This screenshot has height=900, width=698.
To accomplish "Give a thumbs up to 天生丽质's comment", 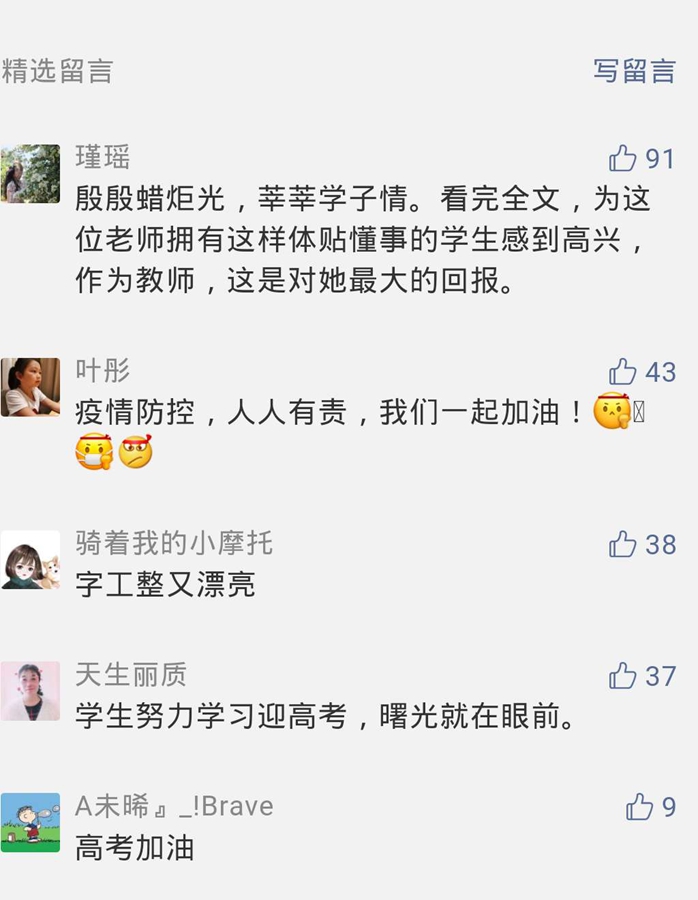I will point(623,677).
